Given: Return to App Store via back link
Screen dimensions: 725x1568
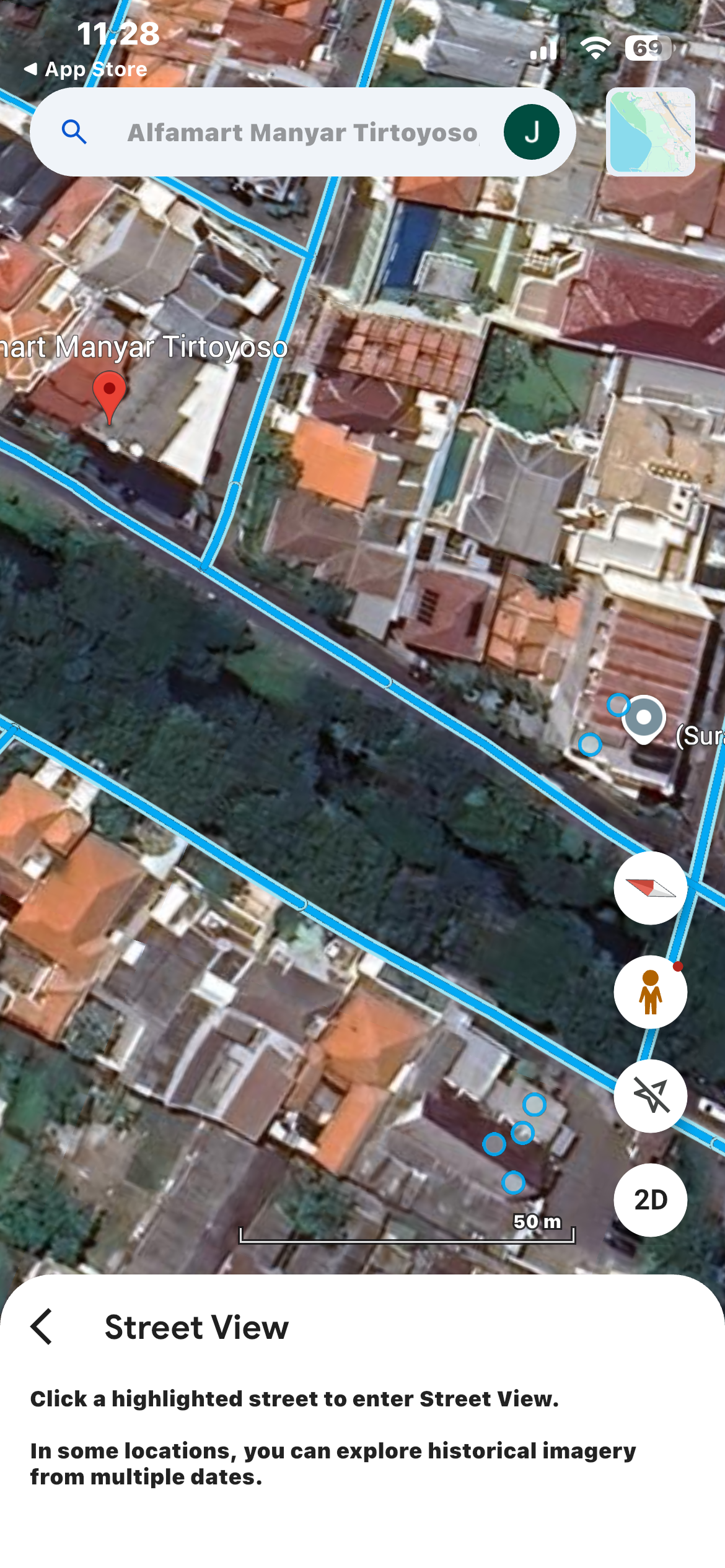Looking at the screenshot, I should click(86, 69).
